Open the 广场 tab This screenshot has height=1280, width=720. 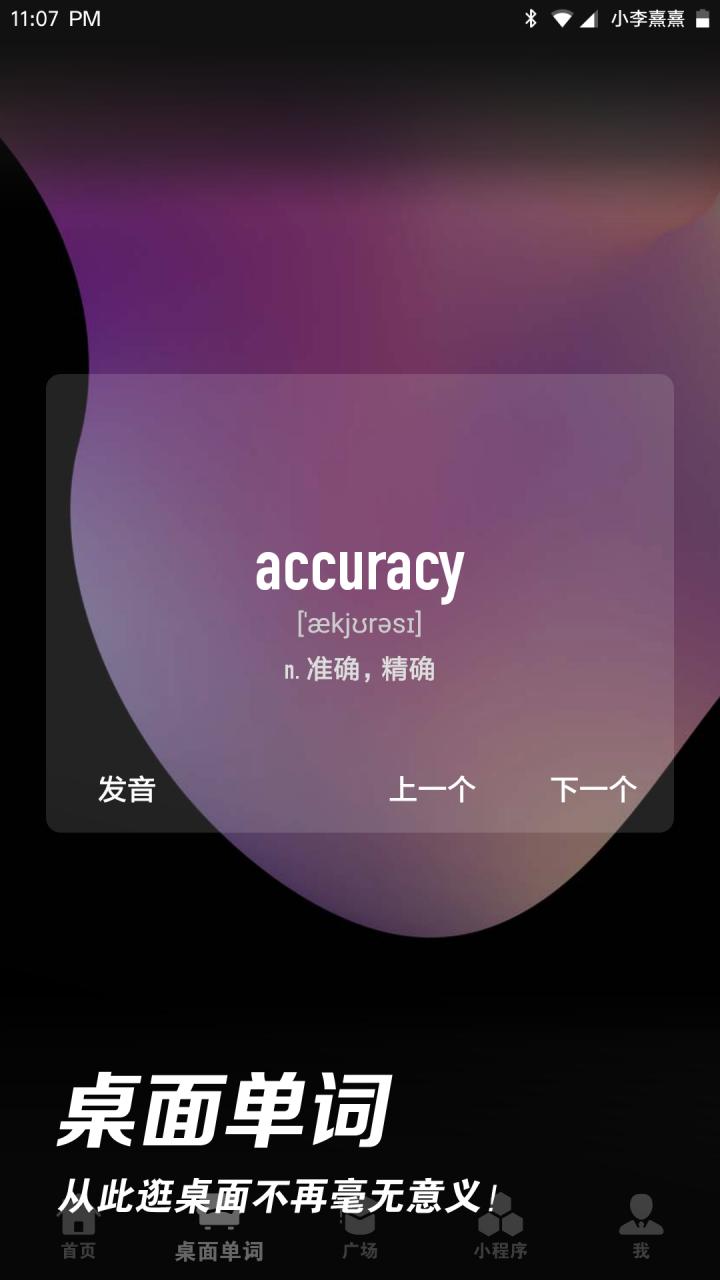click(x=360, y=1232)
